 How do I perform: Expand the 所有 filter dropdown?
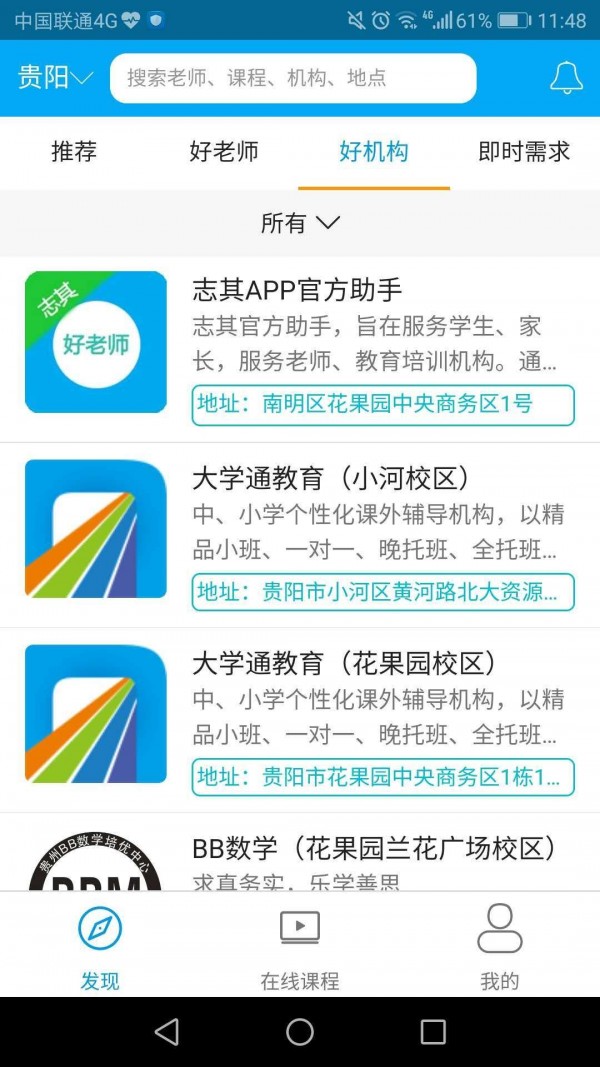[x=300, y=223]
